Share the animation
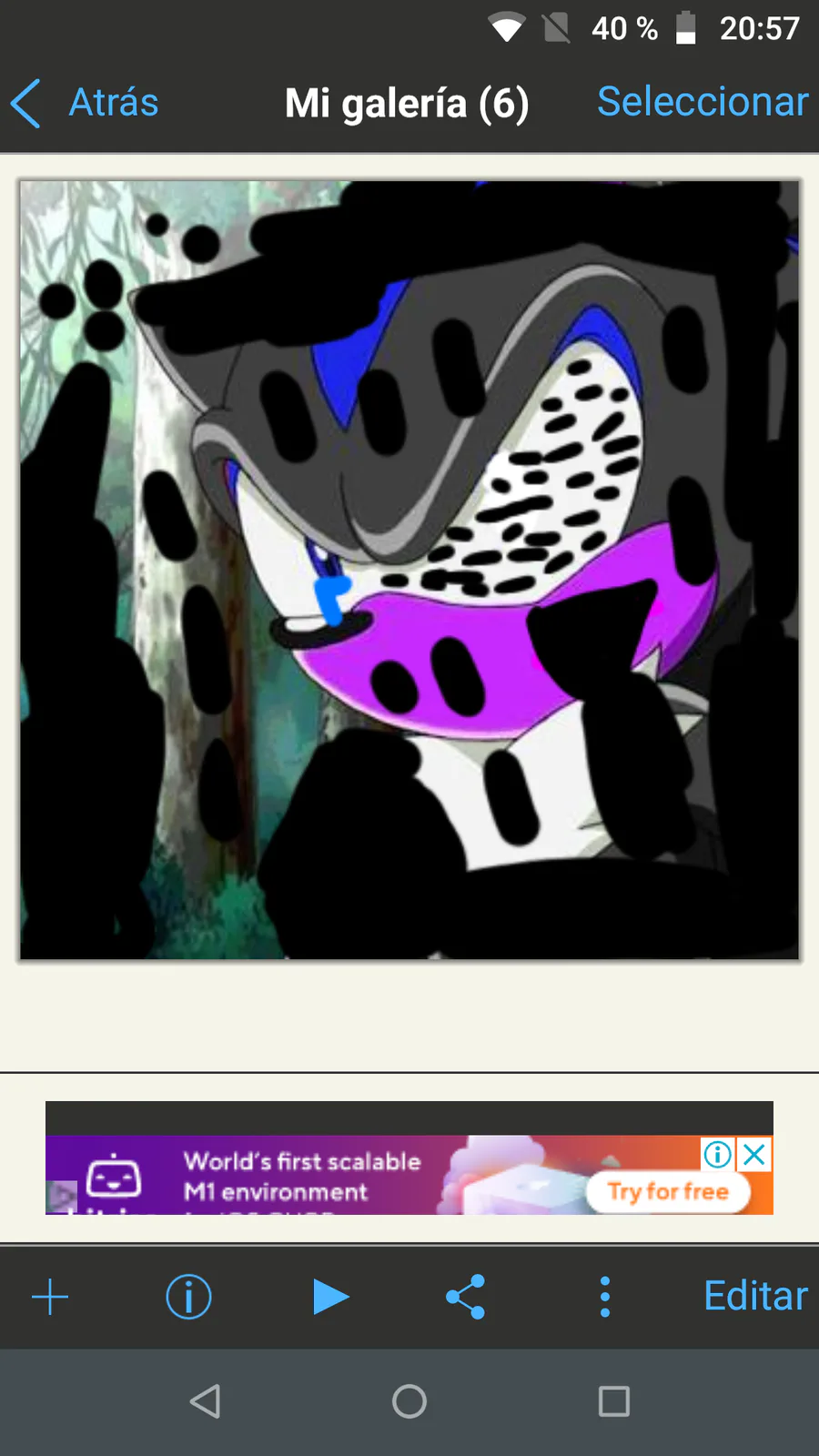This screenshot has width=819, height=1456. (465, 1297)
